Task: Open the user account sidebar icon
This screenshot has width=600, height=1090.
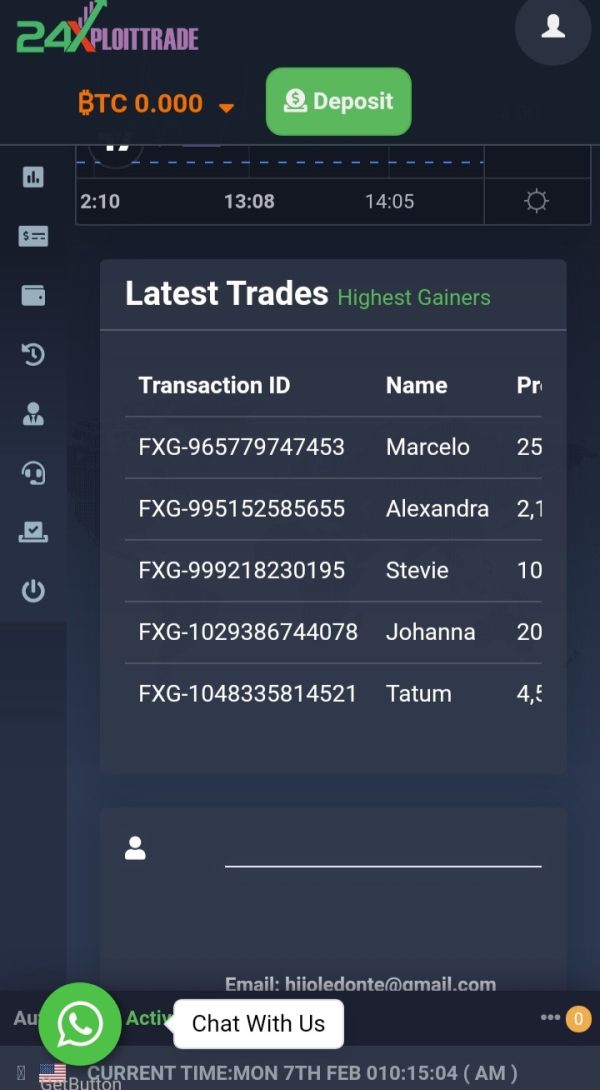Action: tap(33, 414)
